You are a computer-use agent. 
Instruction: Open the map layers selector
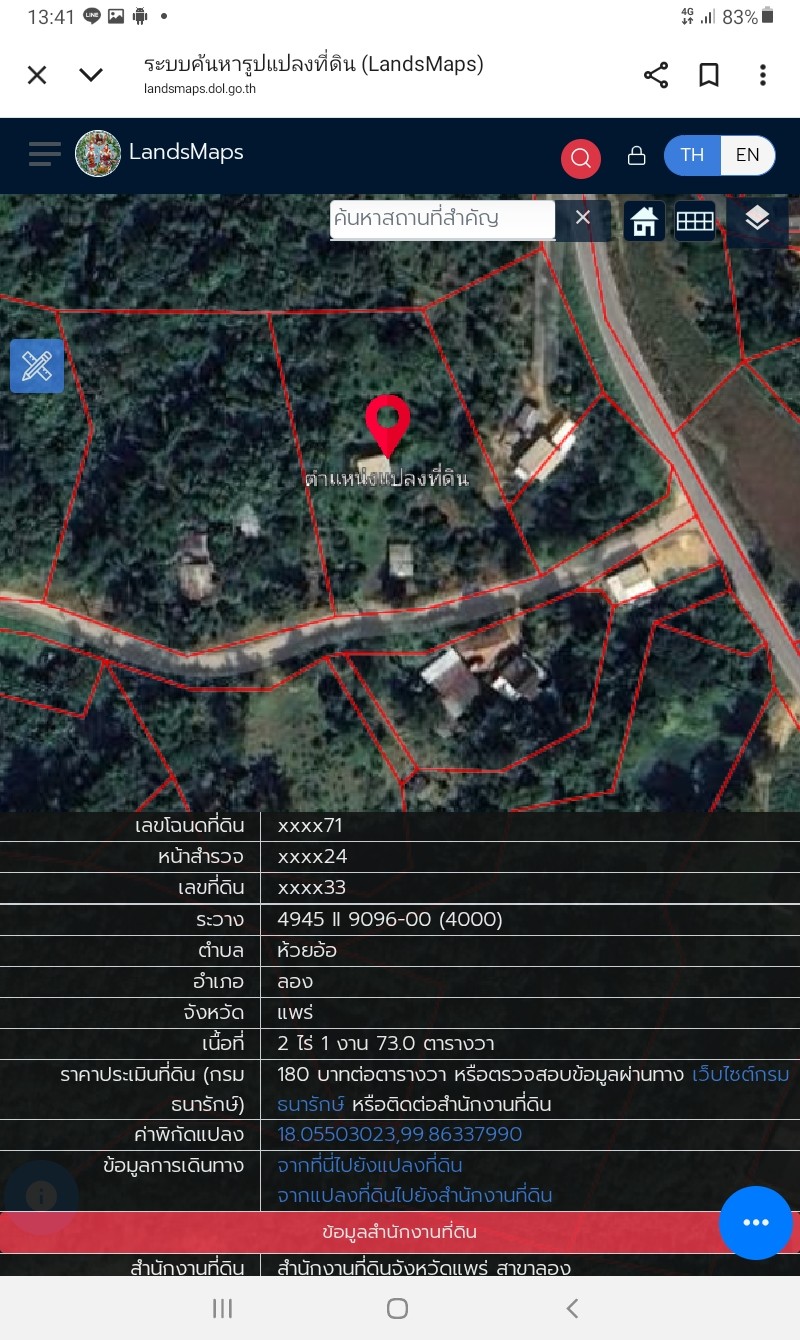[x=757, y=218]
